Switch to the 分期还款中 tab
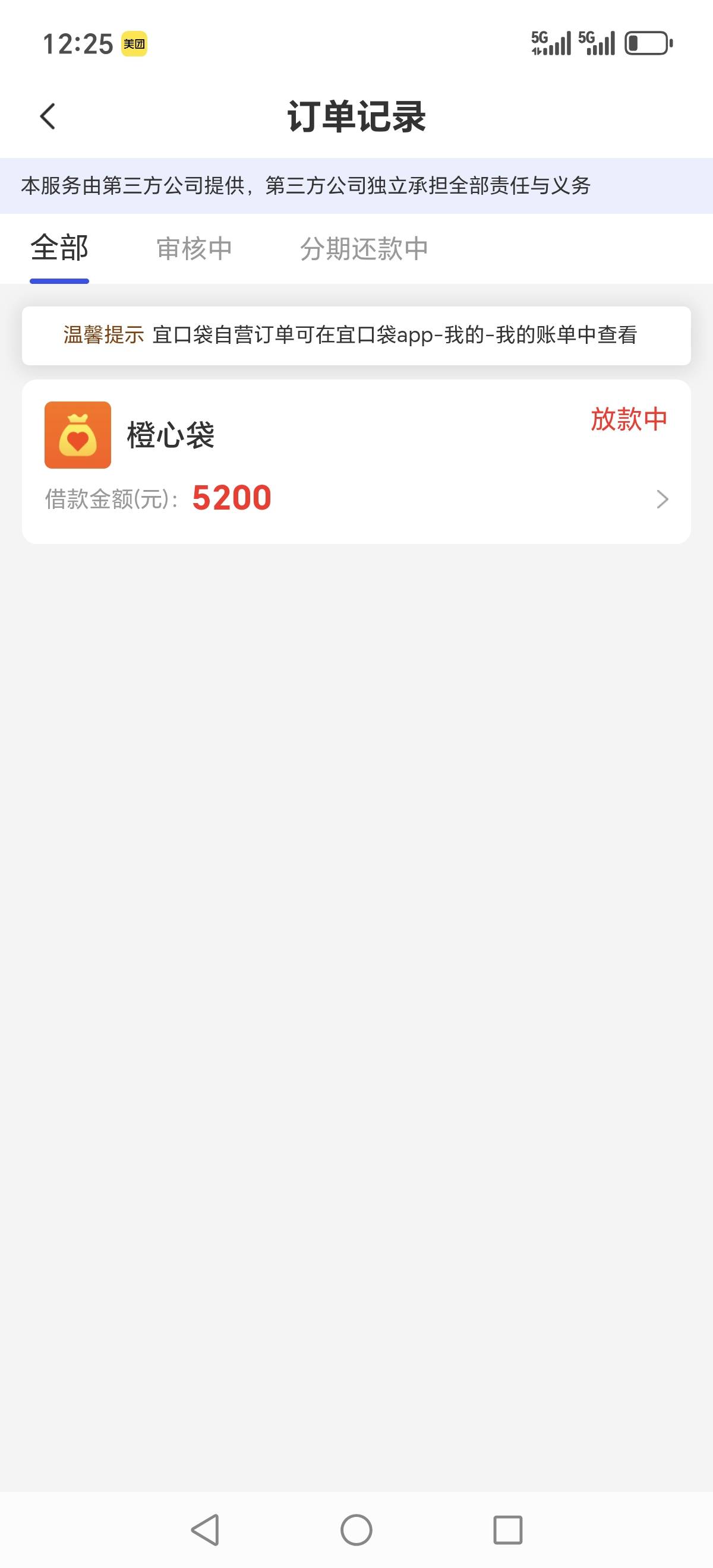Image resolution: width=713 pixels, height=1568 pixels. [x=364, y=249]
